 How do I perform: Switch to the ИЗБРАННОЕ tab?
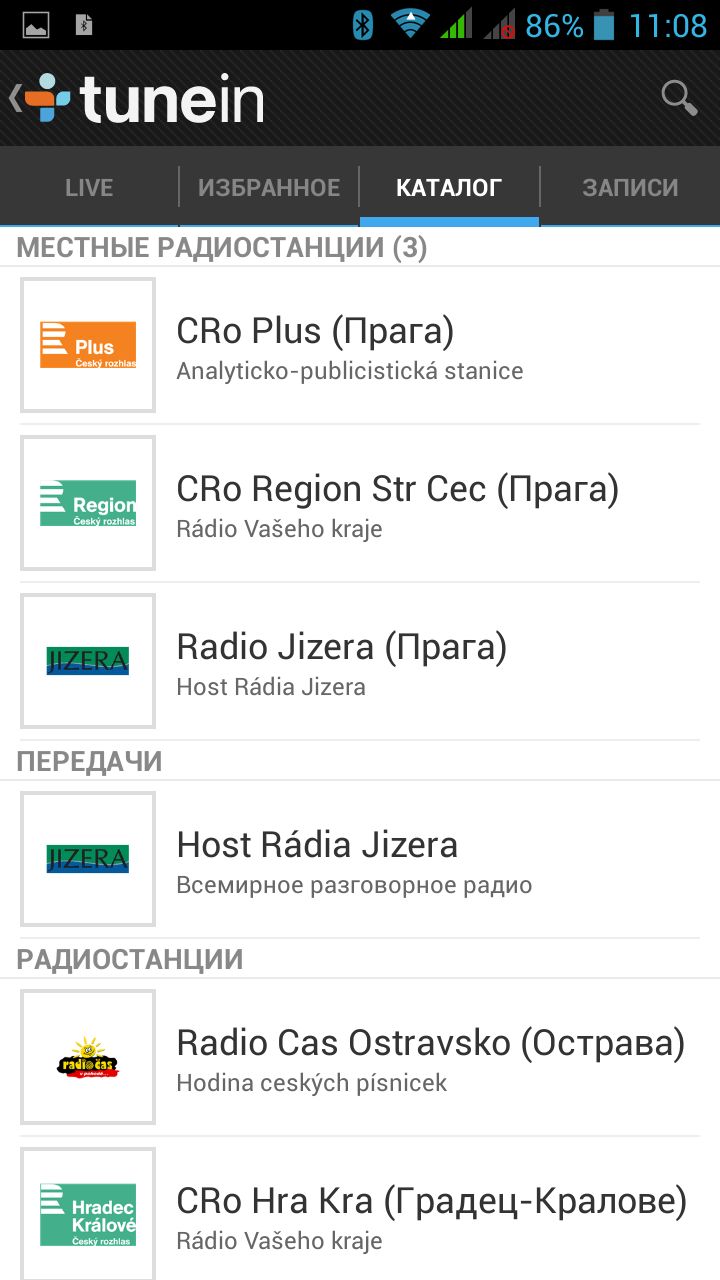269,187
